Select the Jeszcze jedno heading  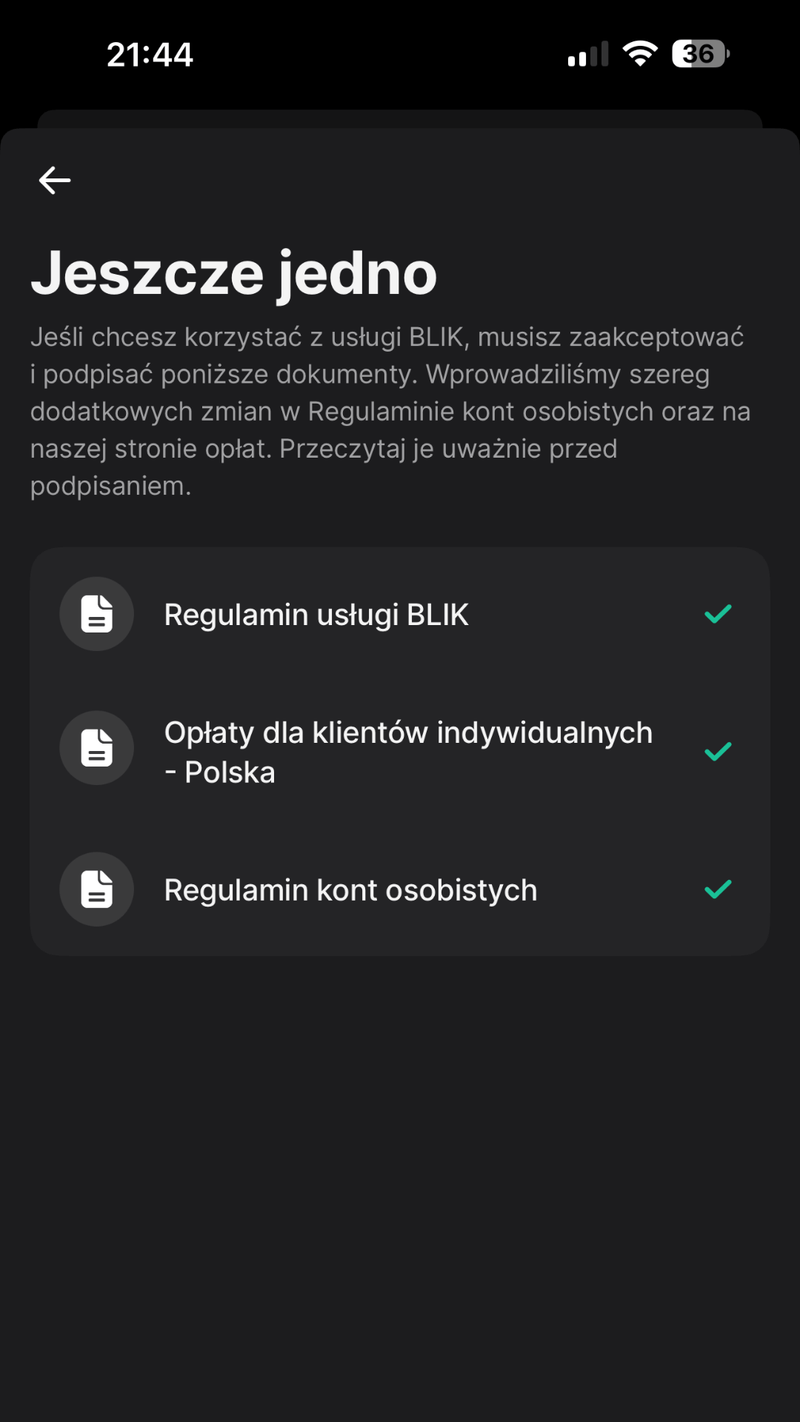(235, 272)
